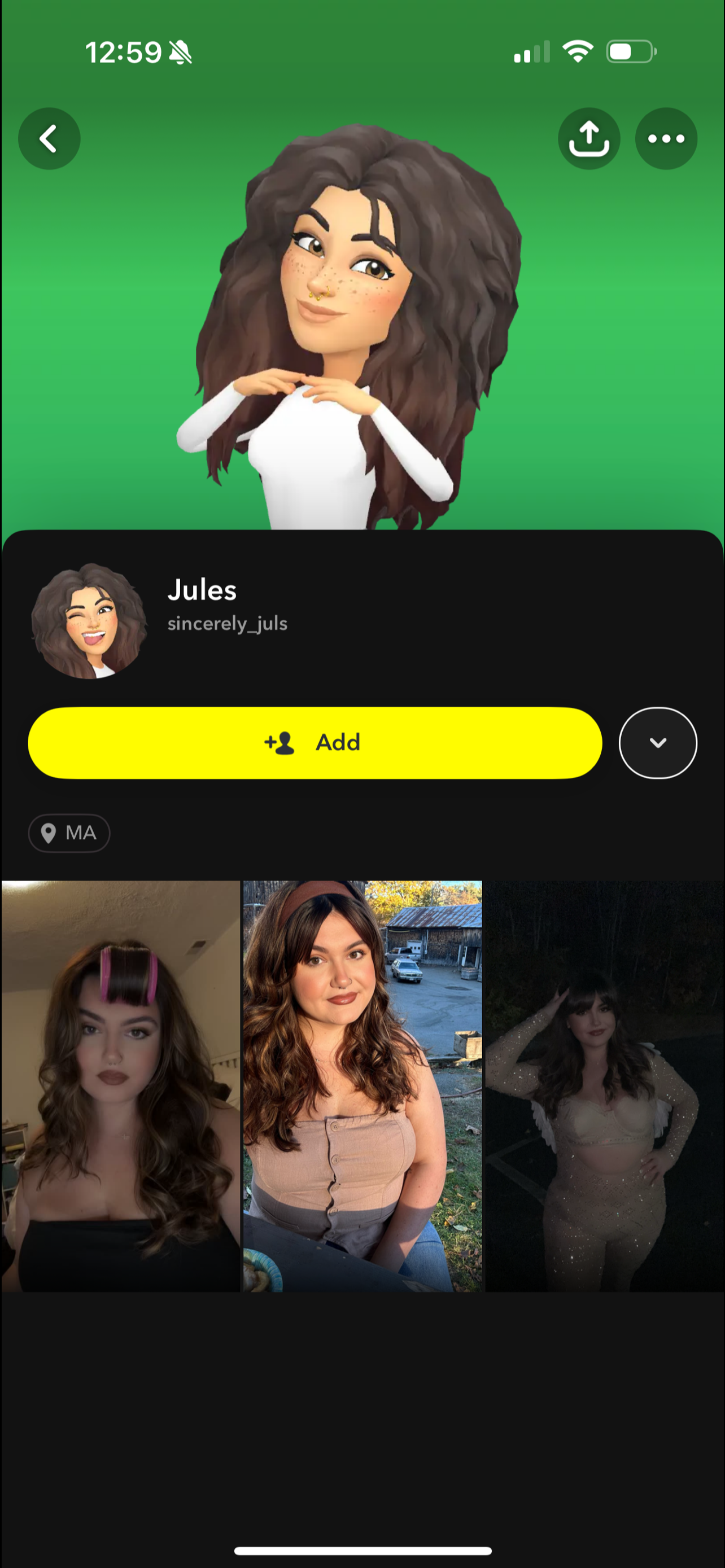Share this Snapchat profile
This screenshot has height=1568, width=725.
pos(589,139)
